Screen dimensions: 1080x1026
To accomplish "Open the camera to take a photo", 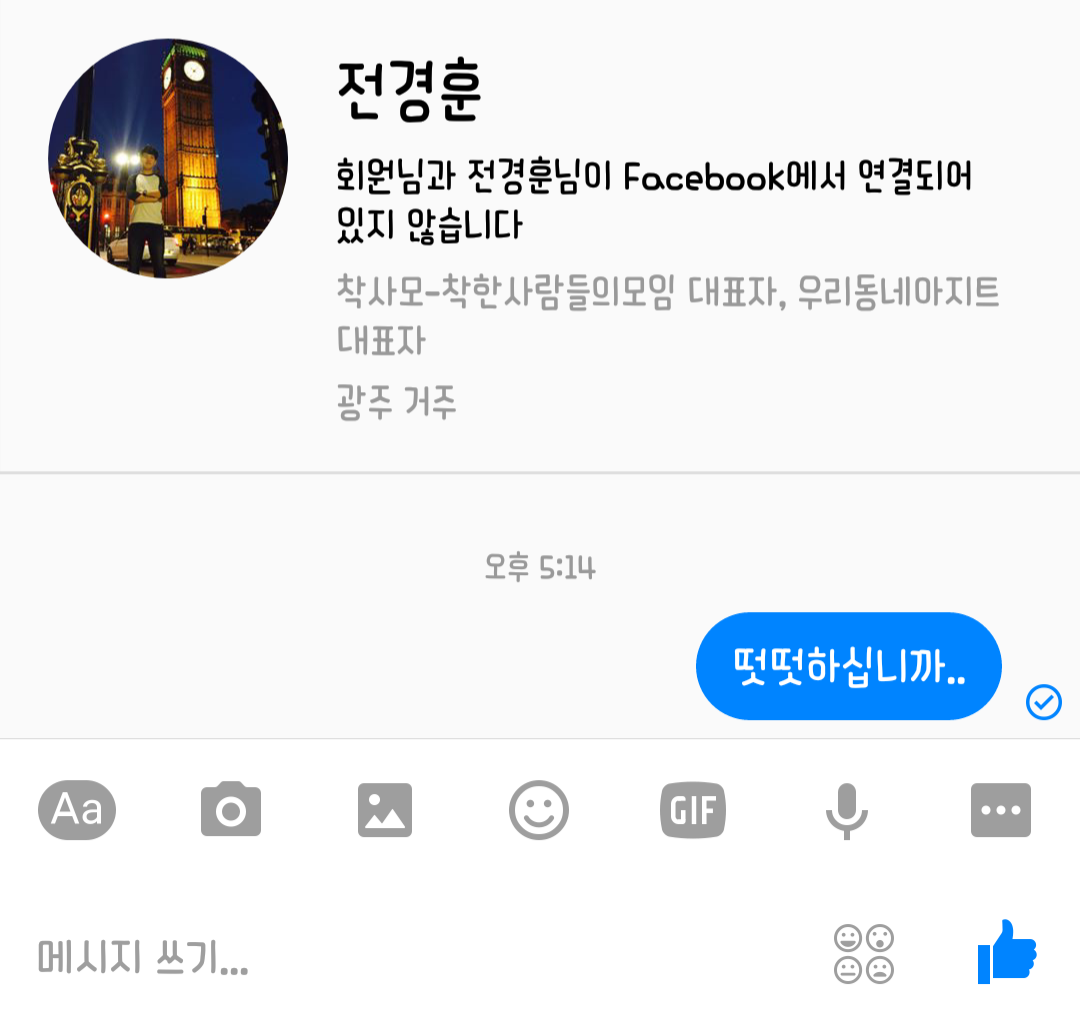I will click(231, 809).
